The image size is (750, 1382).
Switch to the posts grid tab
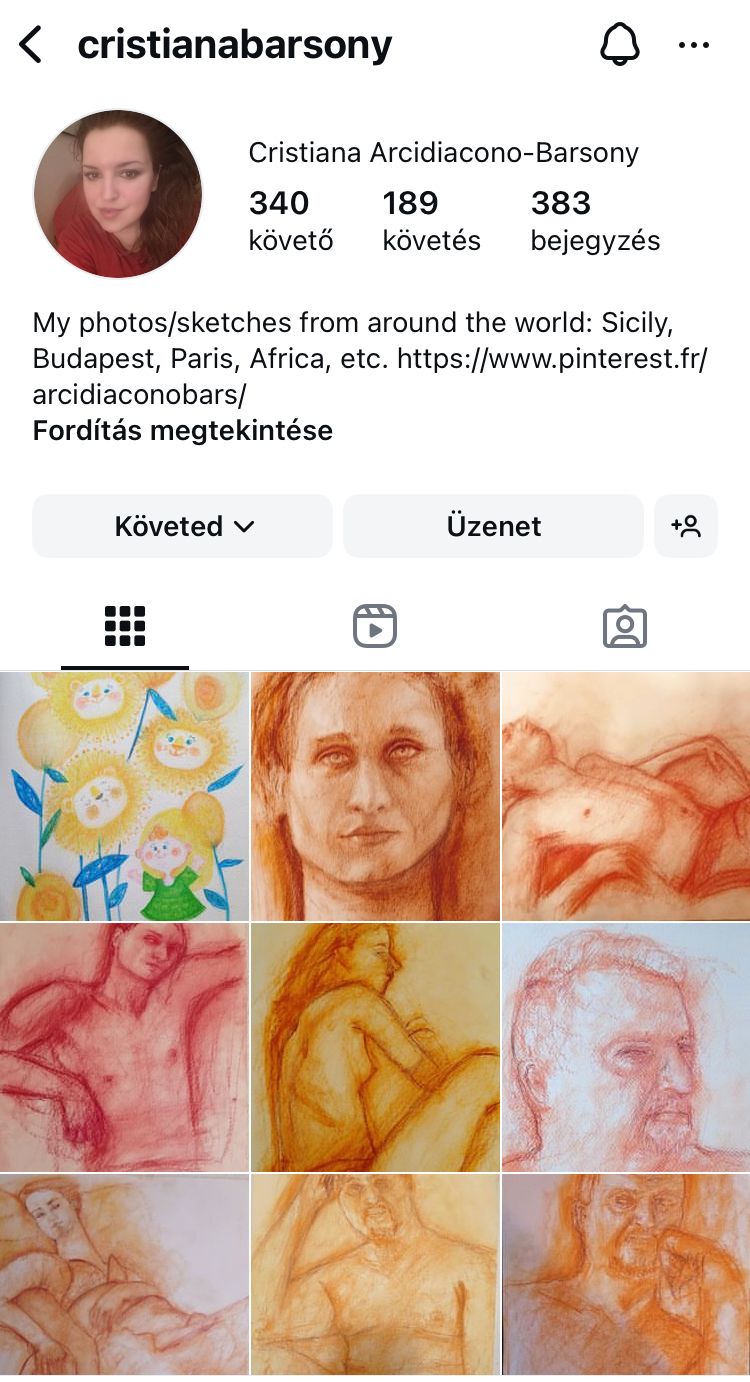(125, 627)
